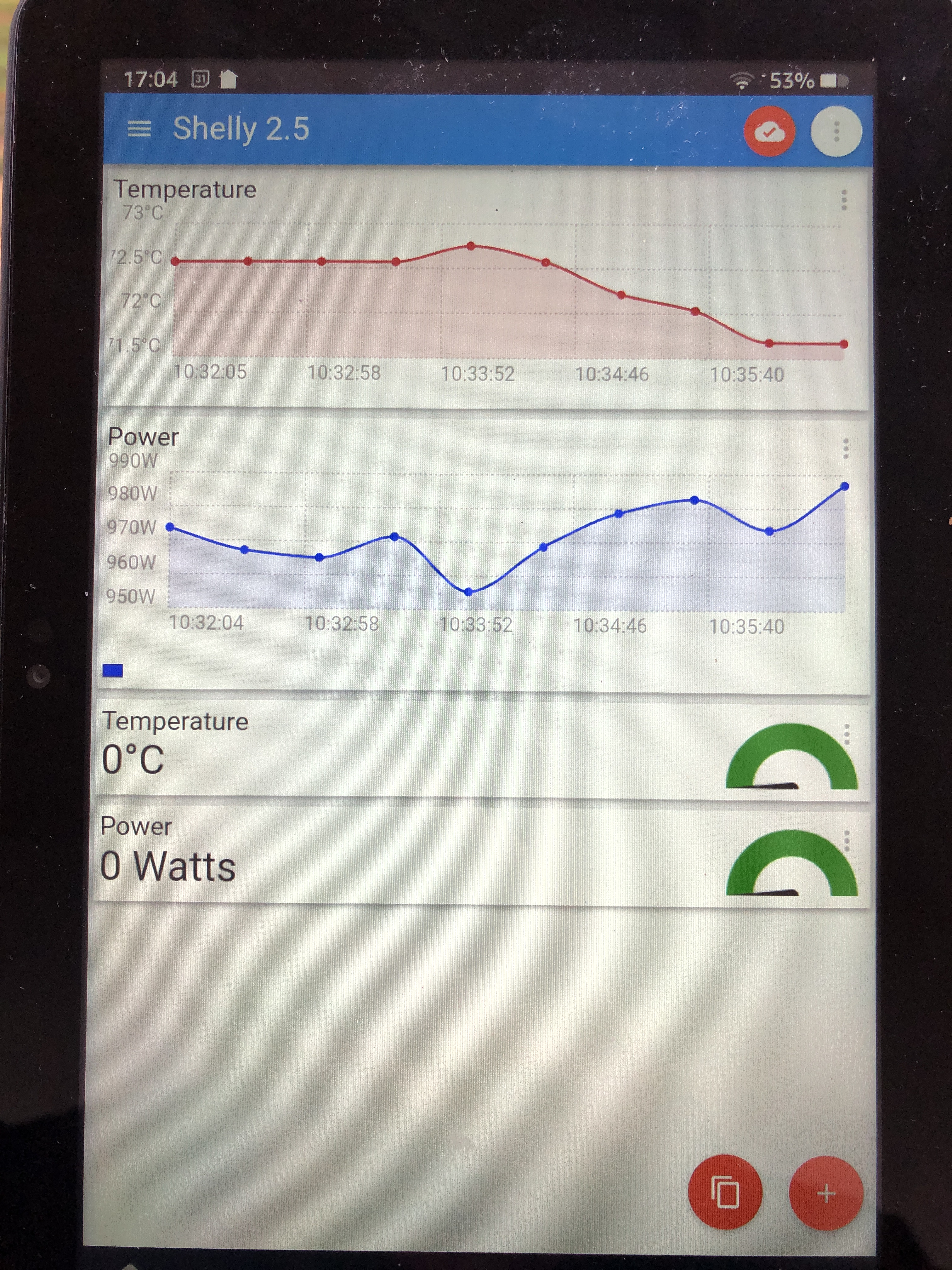Open options for the Power chart card
This screenshot has height=1270, width=952.
pos(845,449)
